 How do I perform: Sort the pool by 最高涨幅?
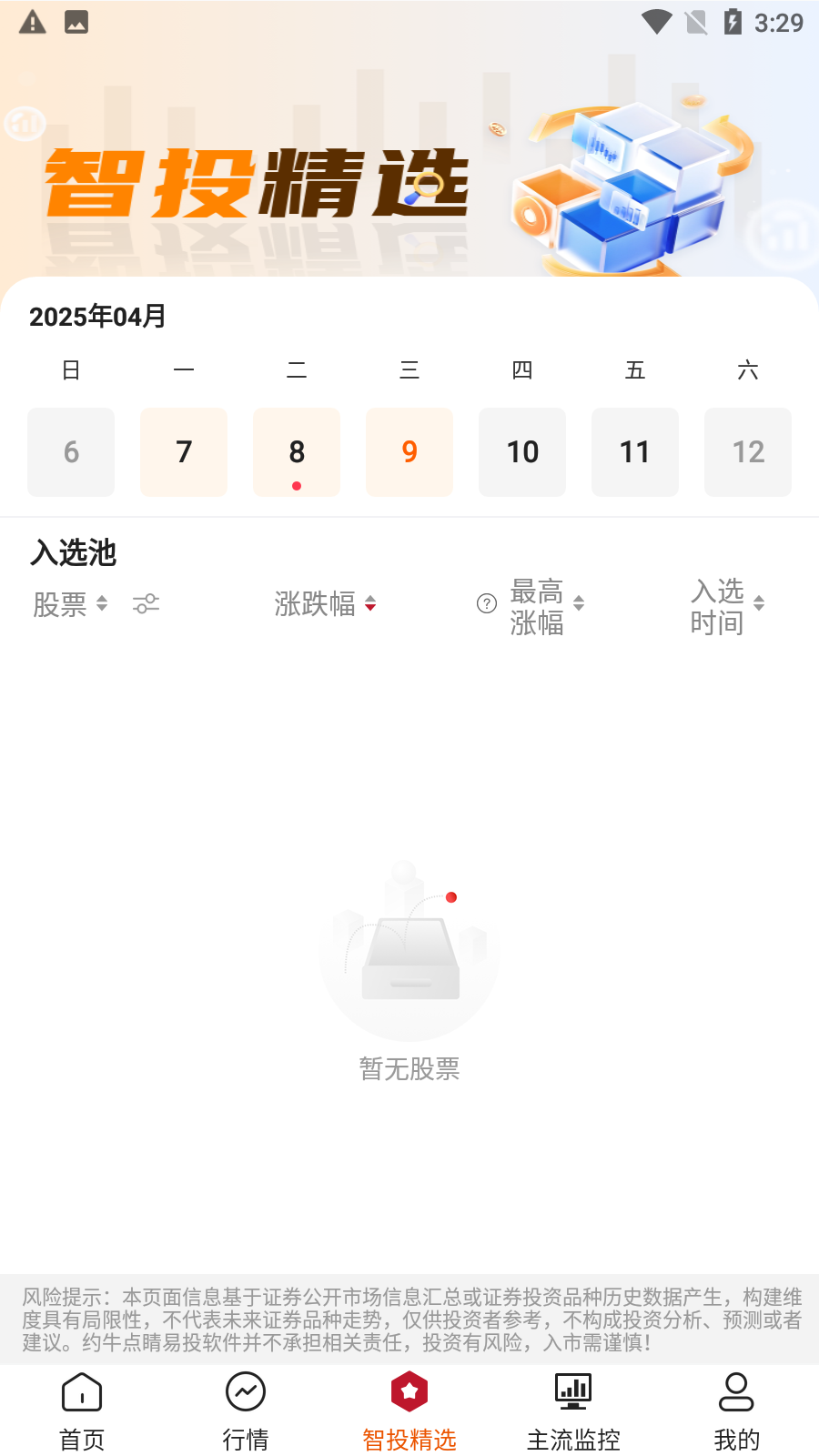[546, 606]
